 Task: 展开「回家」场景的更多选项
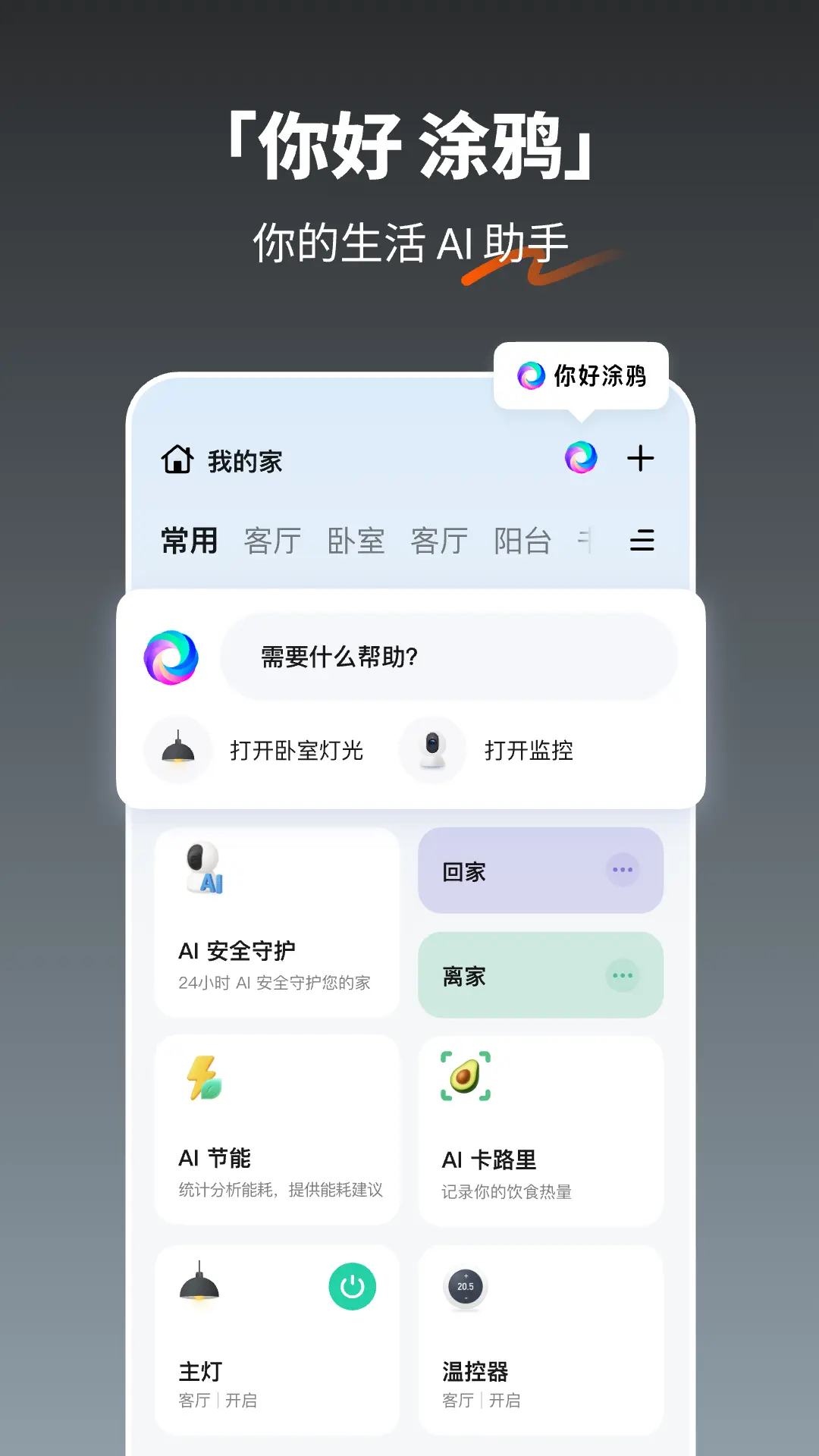[622, 871]
